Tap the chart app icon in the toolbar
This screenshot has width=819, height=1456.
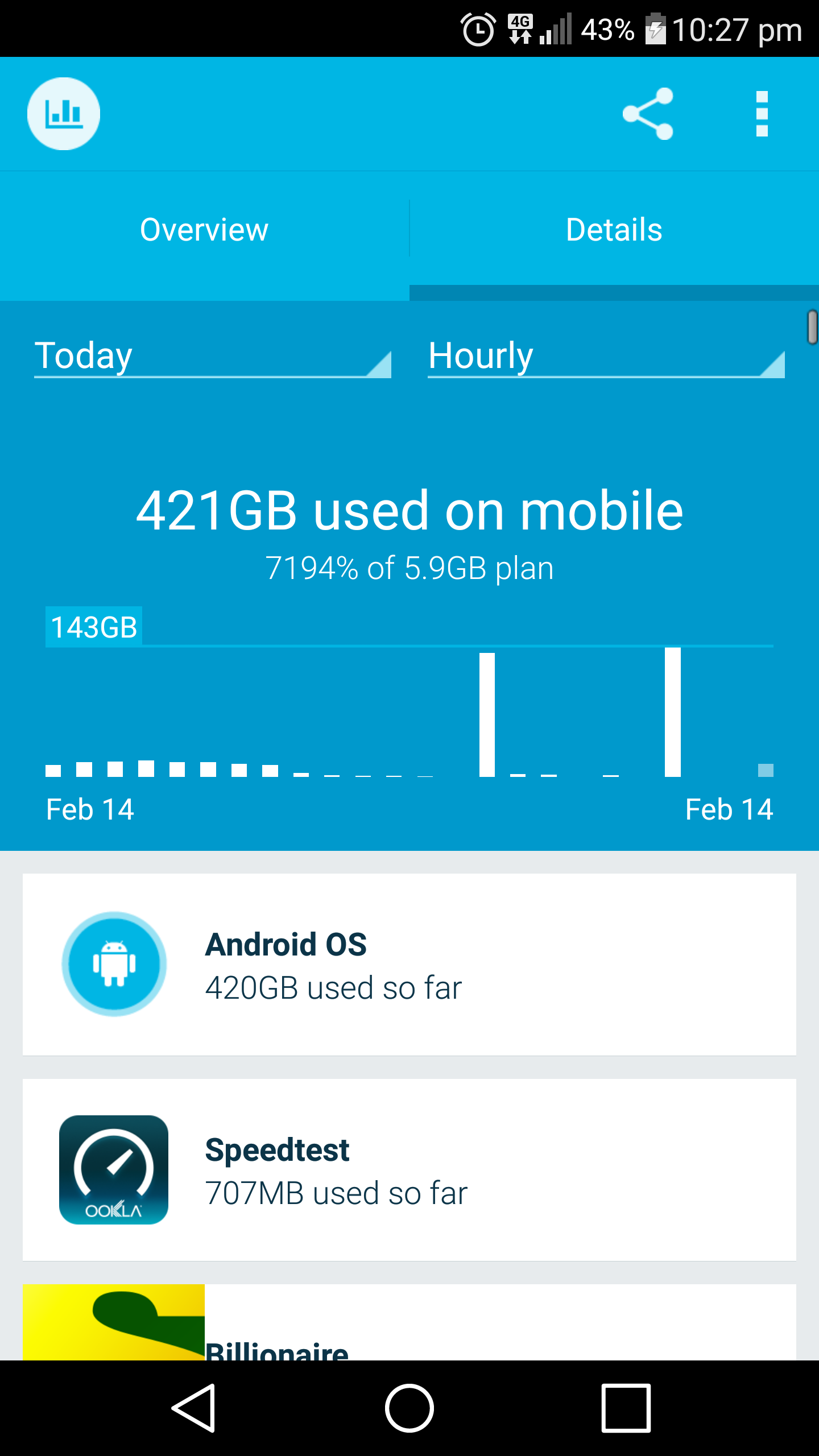64,114
